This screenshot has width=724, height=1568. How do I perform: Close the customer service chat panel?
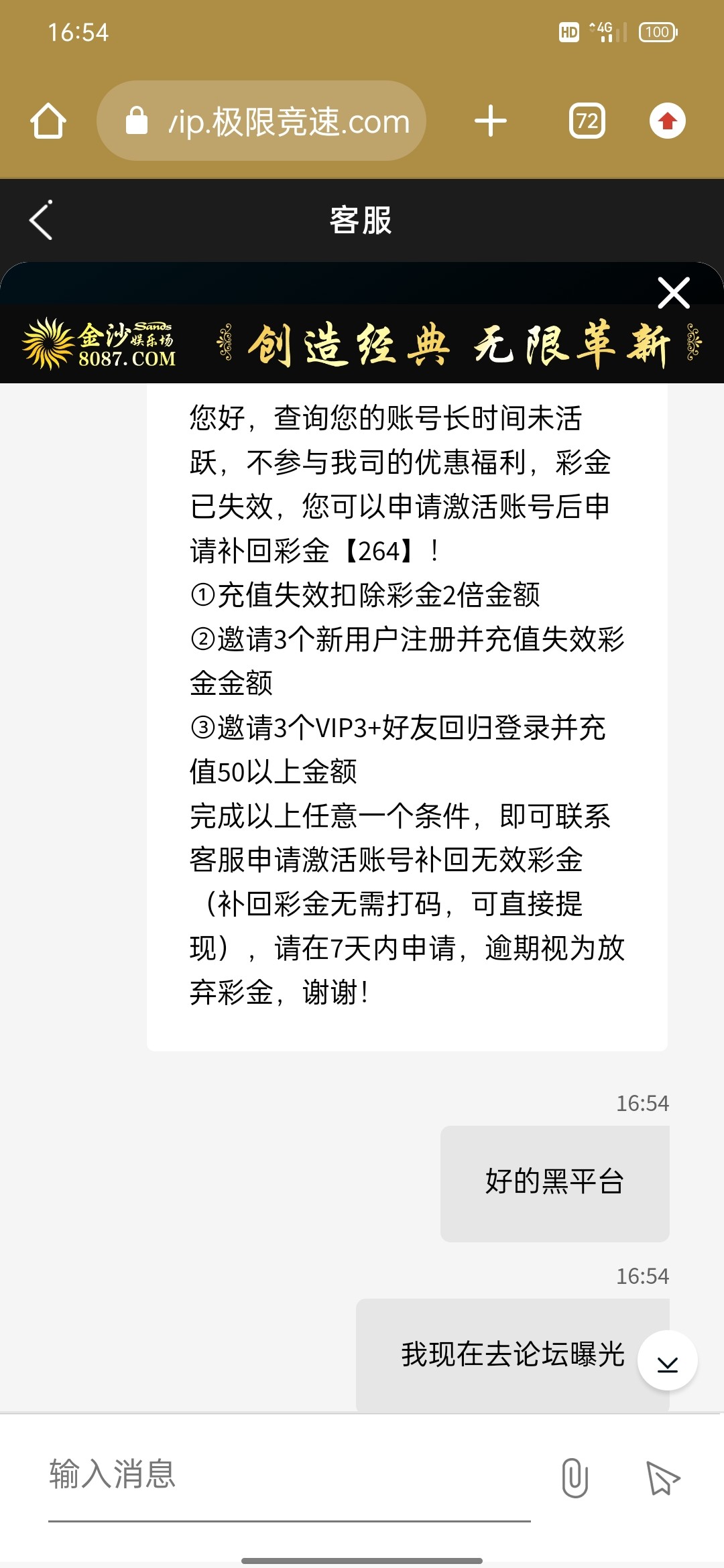[674, 293]
